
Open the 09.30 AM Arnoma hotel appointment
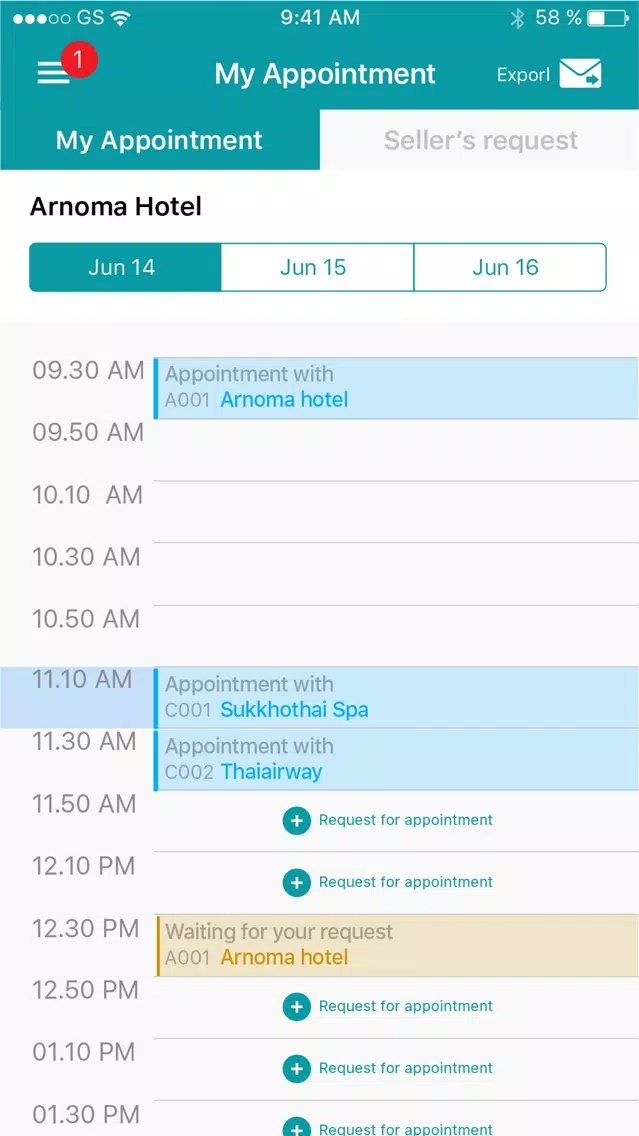(x=396, y=388)
